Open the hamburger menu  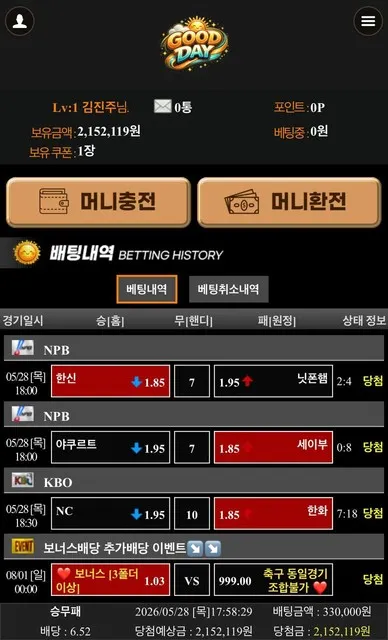click(368, 21)
